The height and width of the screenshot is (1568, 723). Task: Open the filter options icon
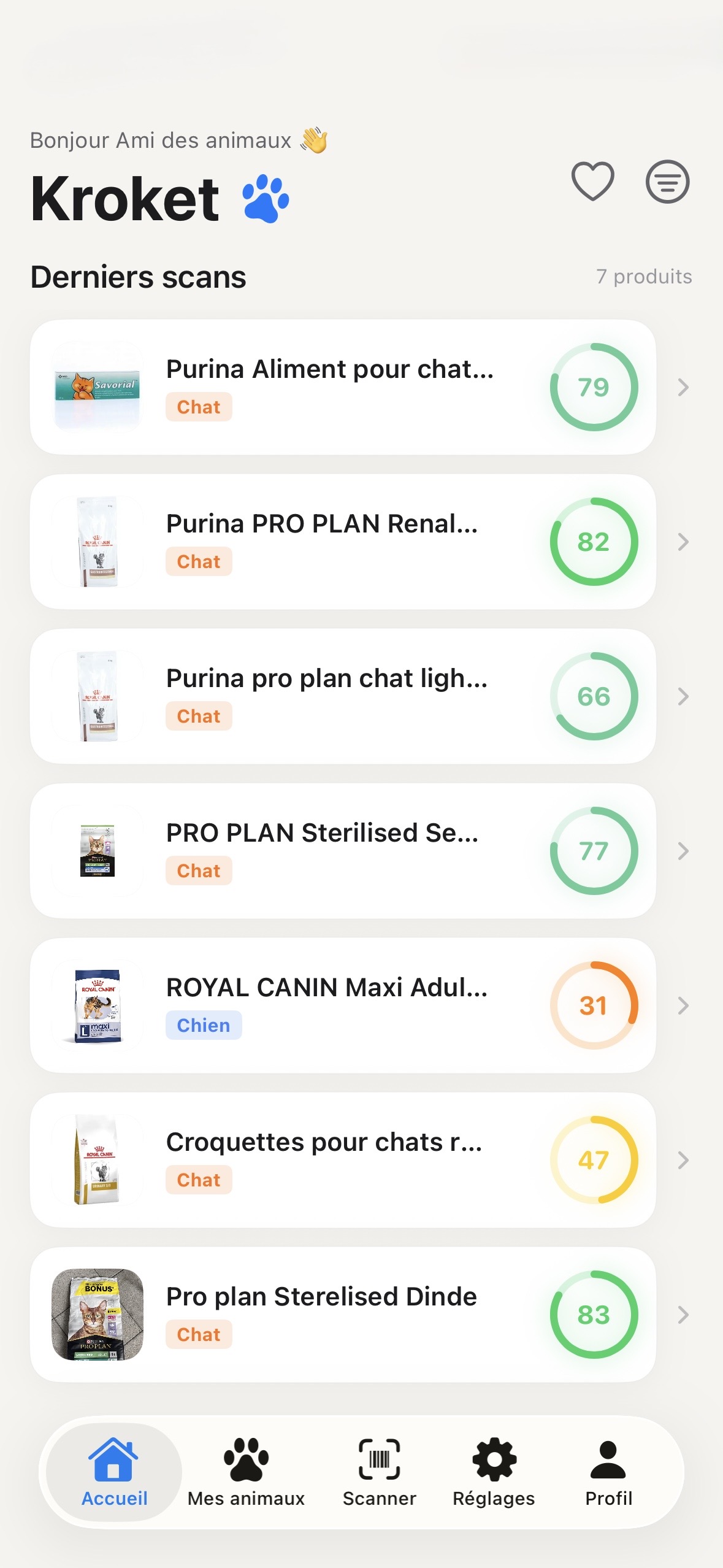click(x=666, y=182)
